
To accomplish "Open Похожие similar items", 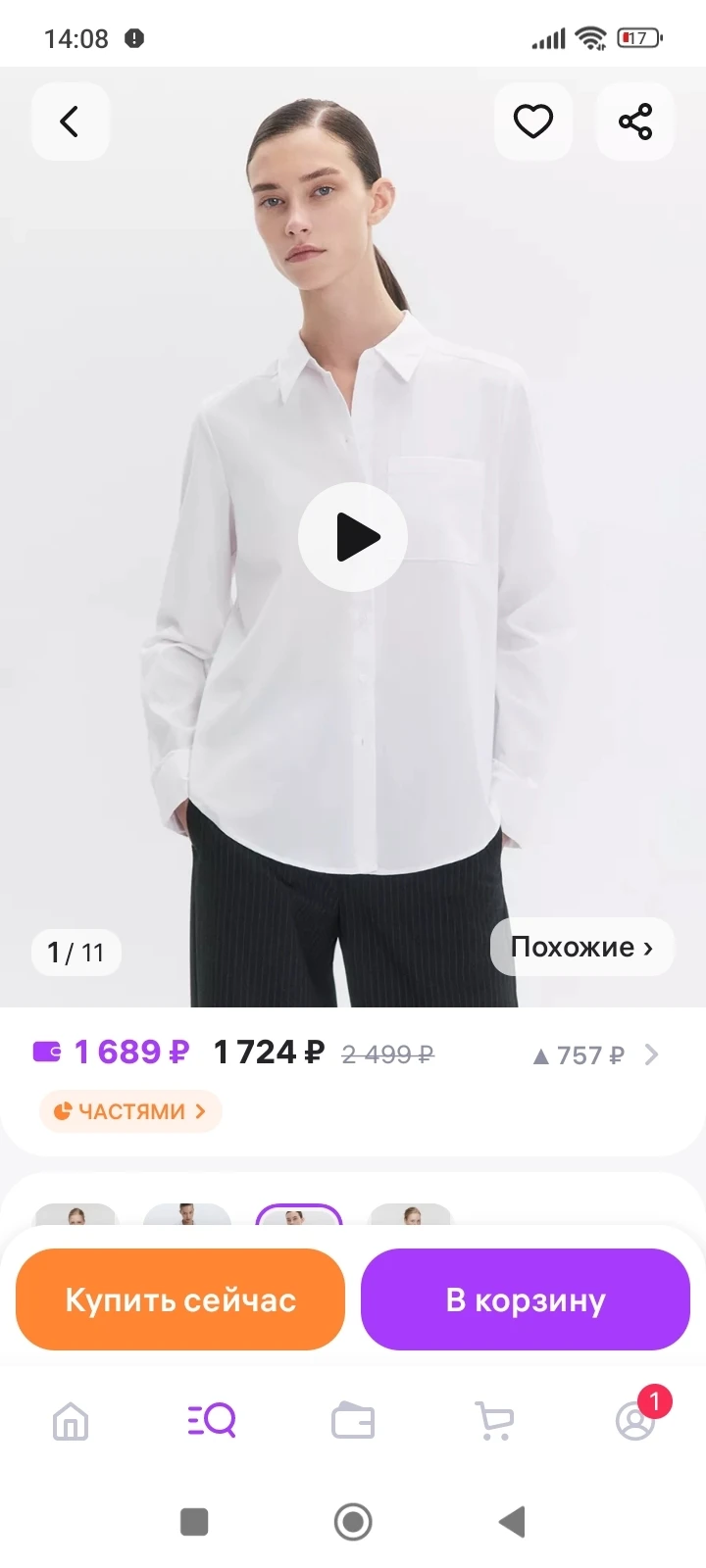I will point(581,947).
